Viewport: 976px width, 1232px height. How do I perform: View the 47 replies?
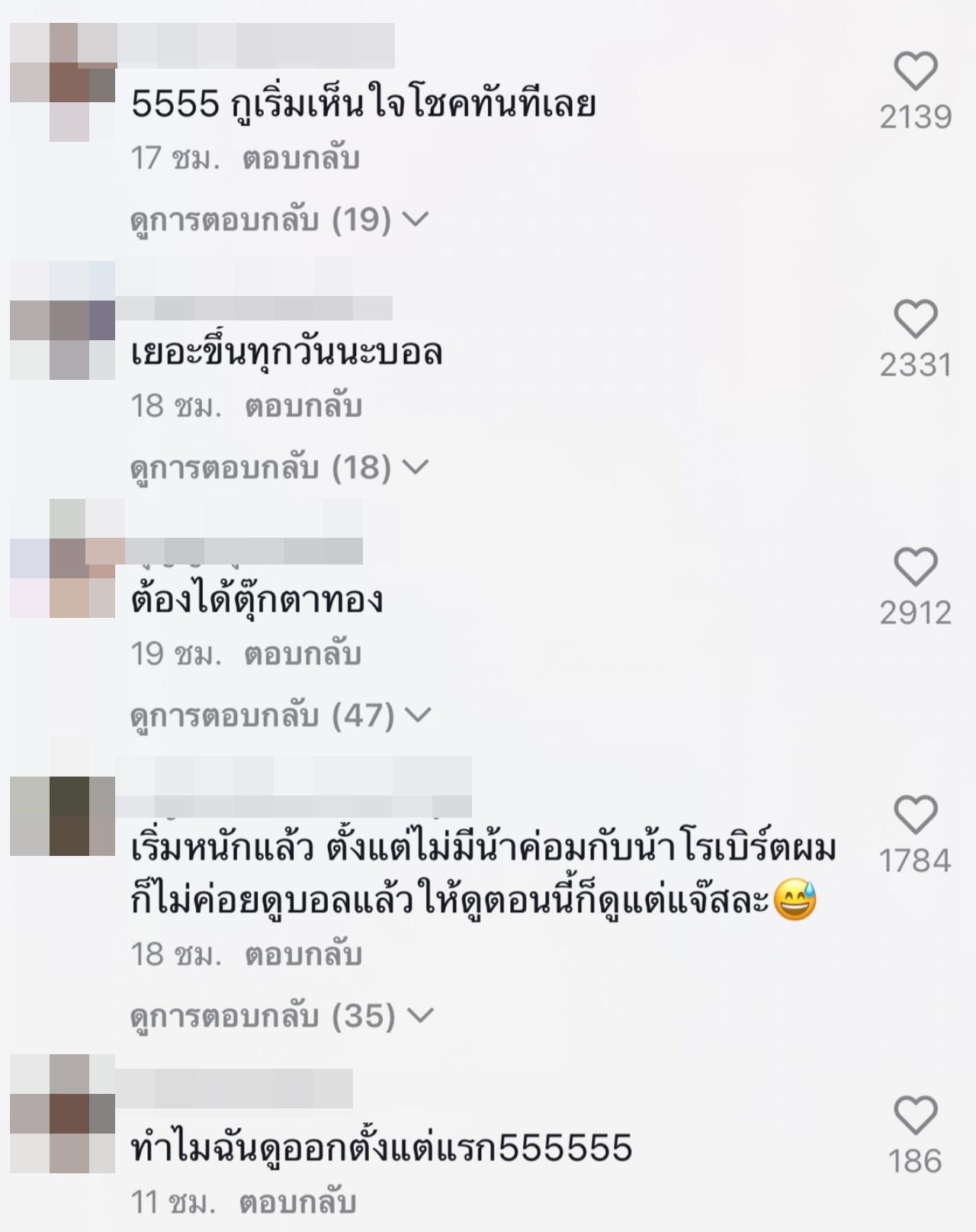tap(281, 715)
